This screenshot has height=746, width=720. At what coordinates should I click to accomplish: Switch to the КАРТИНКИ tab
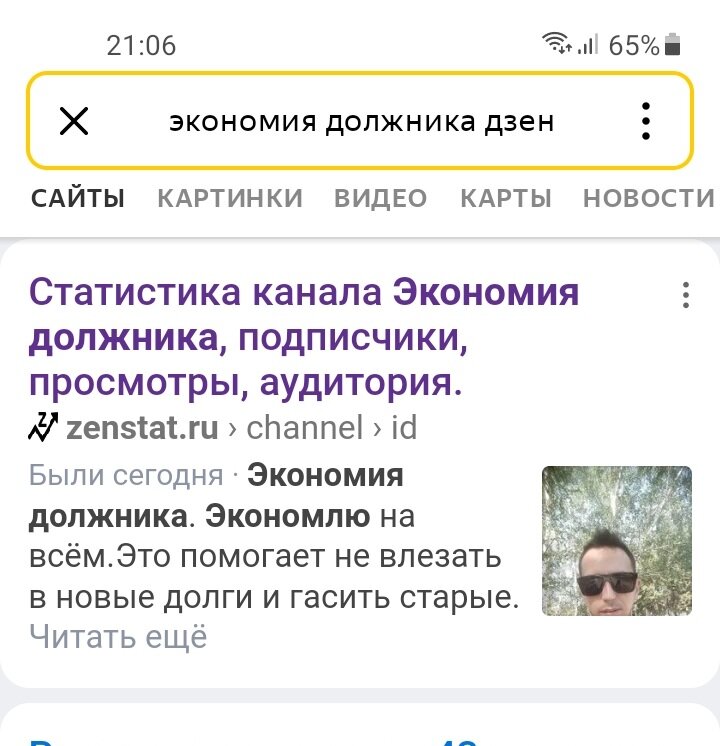click(x=230, y=198)
